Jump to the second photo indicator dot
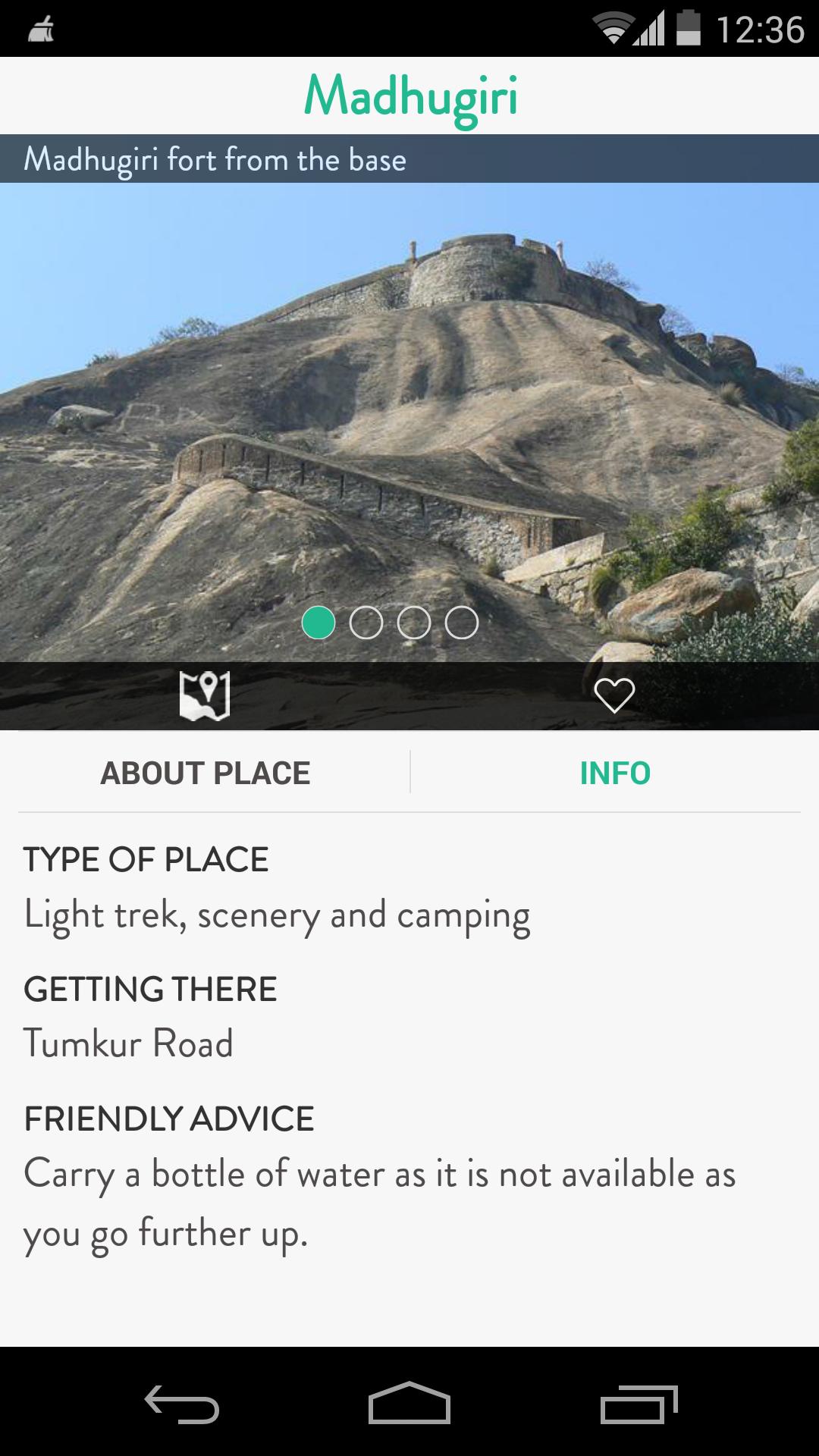The height and width of the screenshot is (1456, 819). tap(366, 623)
